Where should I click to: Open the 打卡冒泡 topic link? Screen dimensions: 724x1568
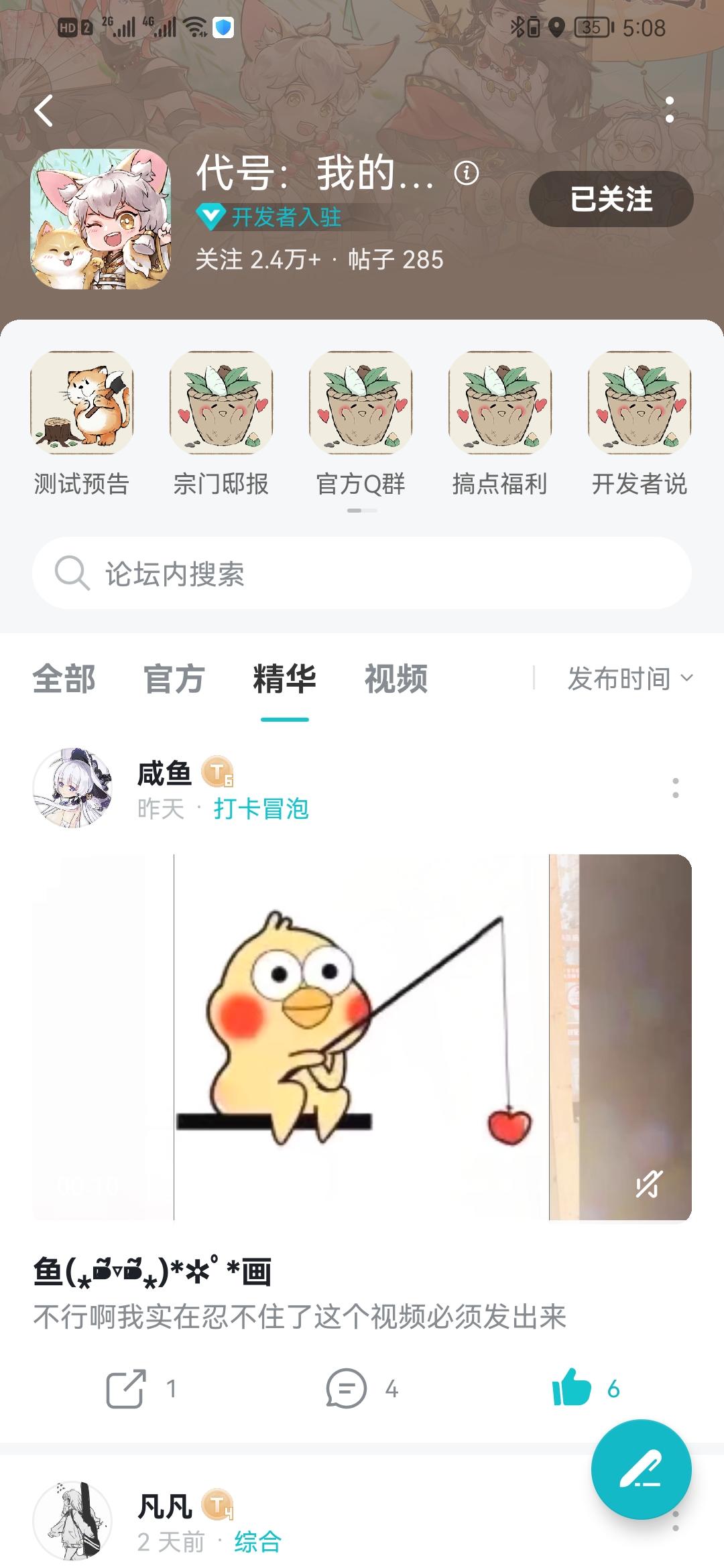(x=263, y=809)
